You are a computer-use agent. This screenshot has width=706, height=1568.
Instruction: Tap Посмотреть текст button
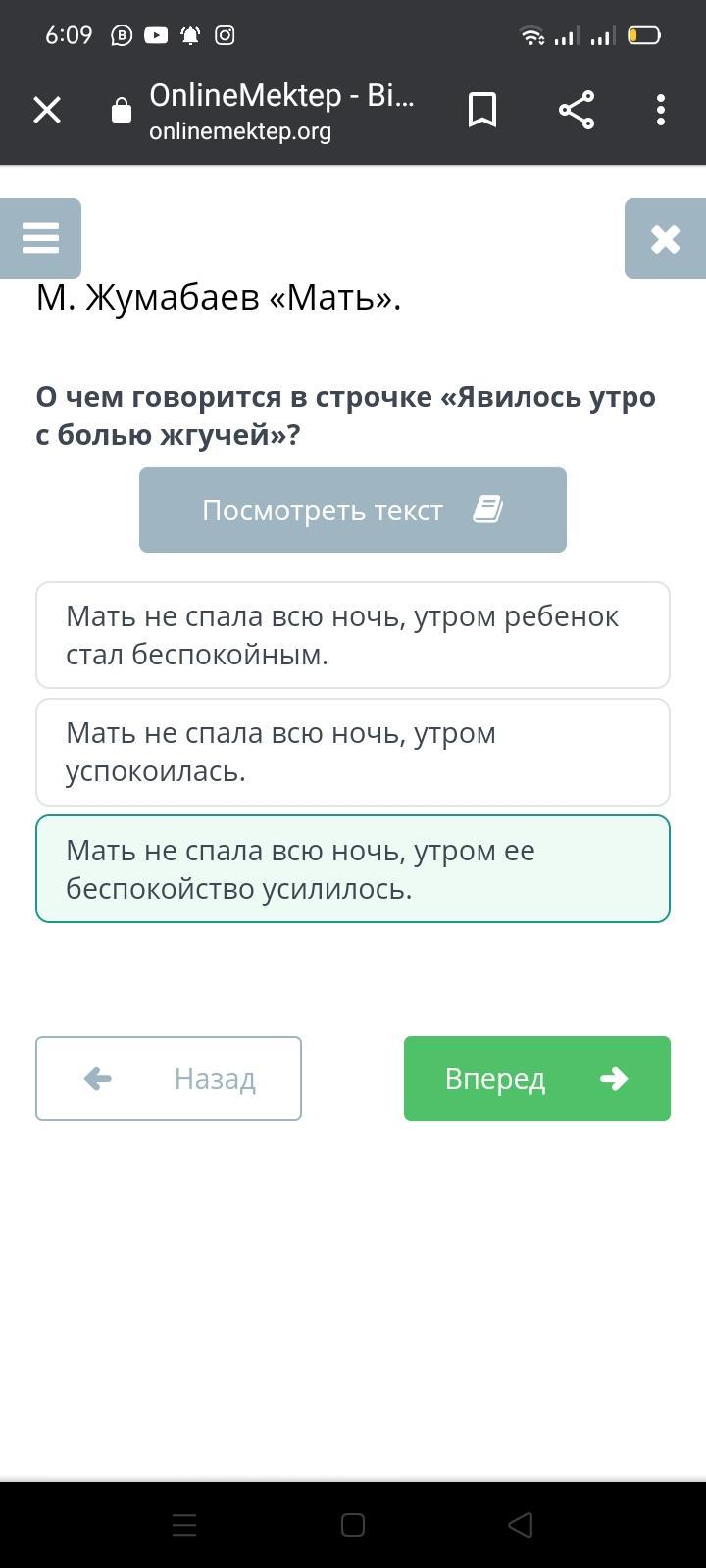(353, 510)
